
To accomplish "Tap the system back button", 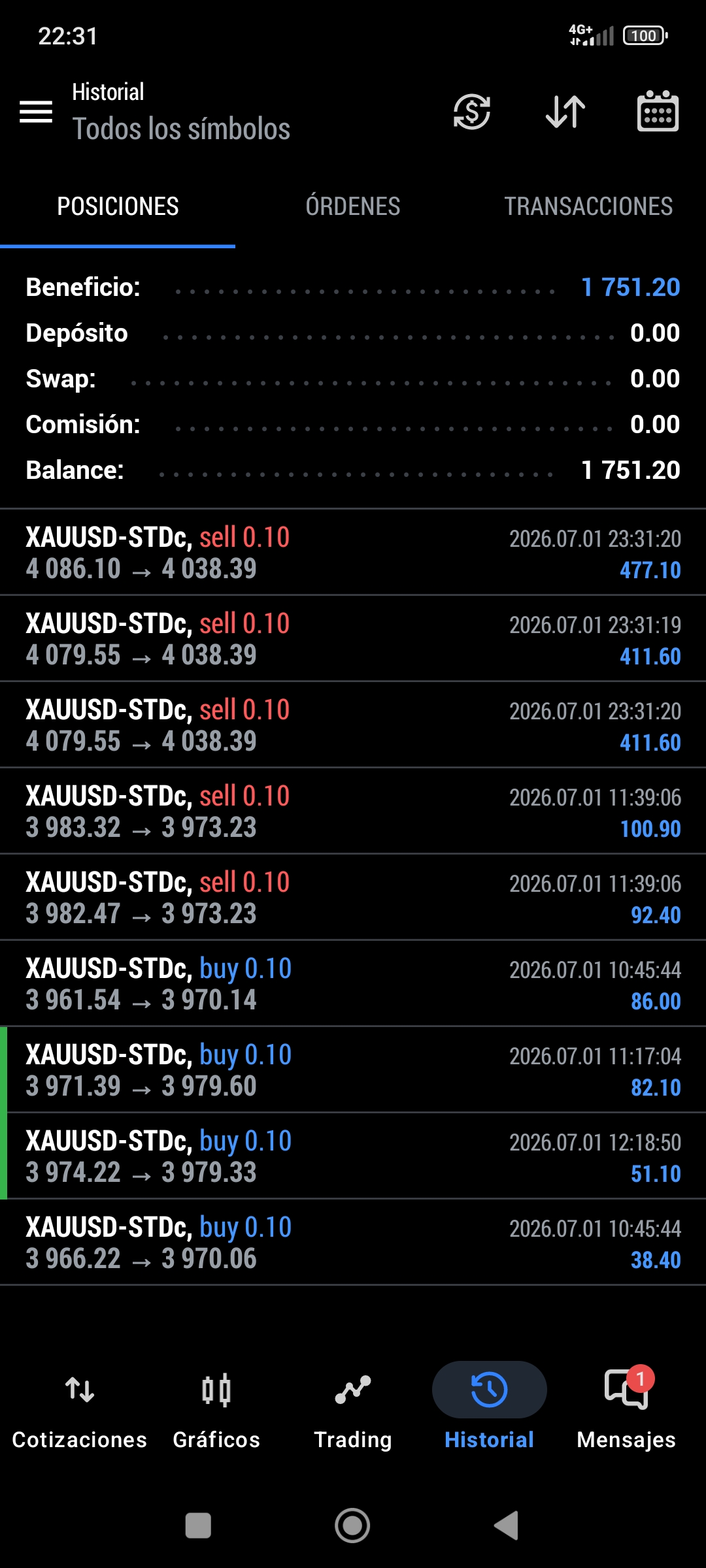I will (x=507, y=1526).
